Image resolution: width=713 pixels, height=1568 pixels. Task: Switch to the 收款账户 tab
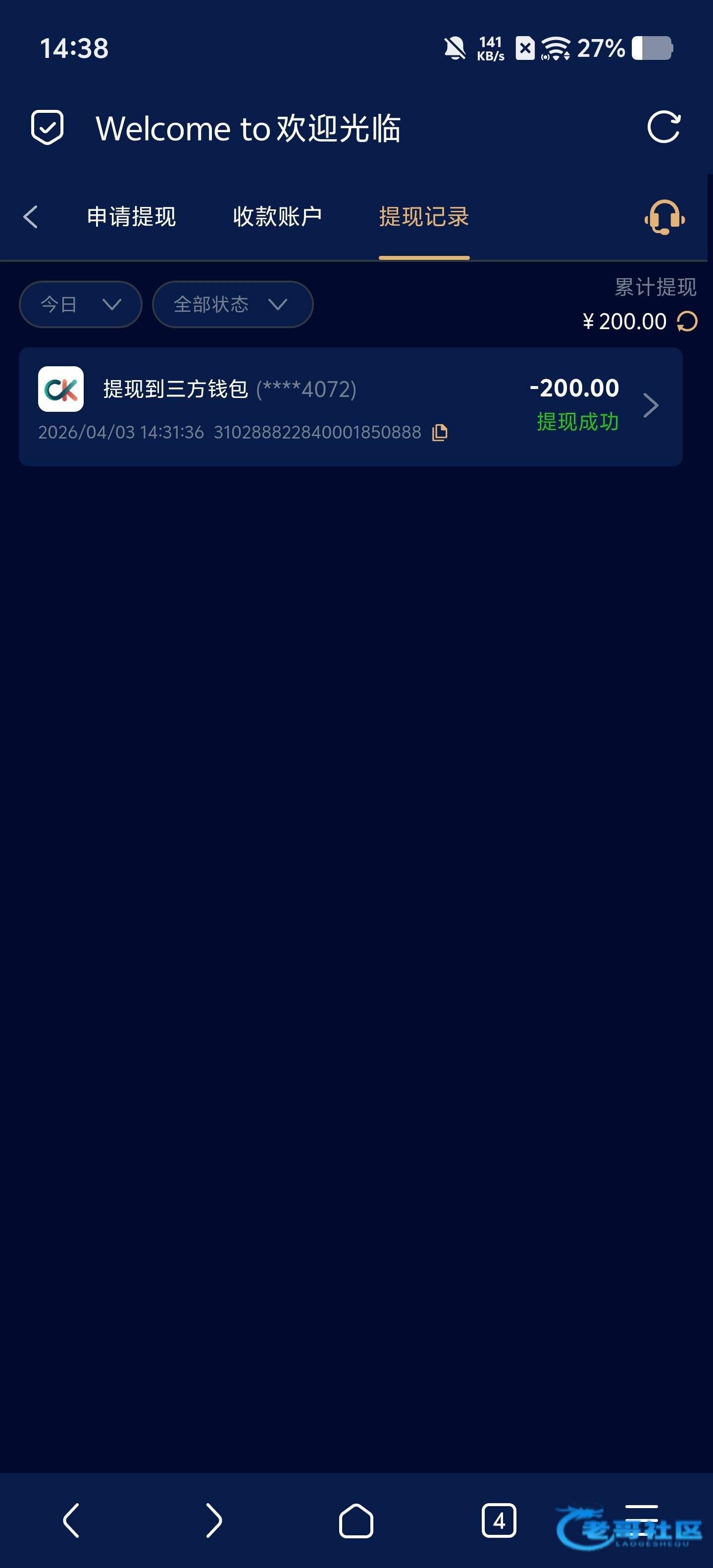pyautogui.click(x=277, y=217)
